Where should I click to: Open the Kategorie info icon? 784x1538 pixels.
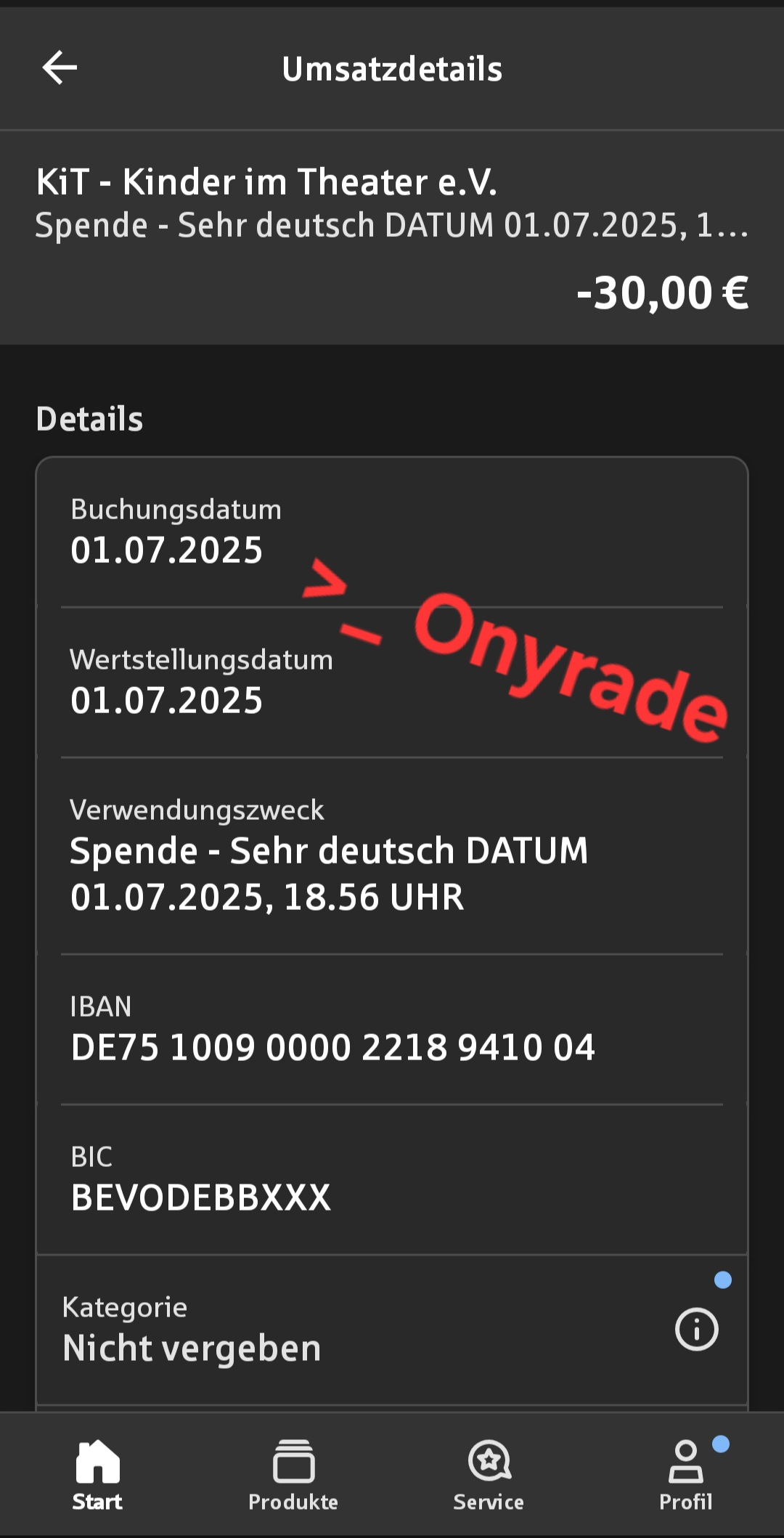[696, 1329]
